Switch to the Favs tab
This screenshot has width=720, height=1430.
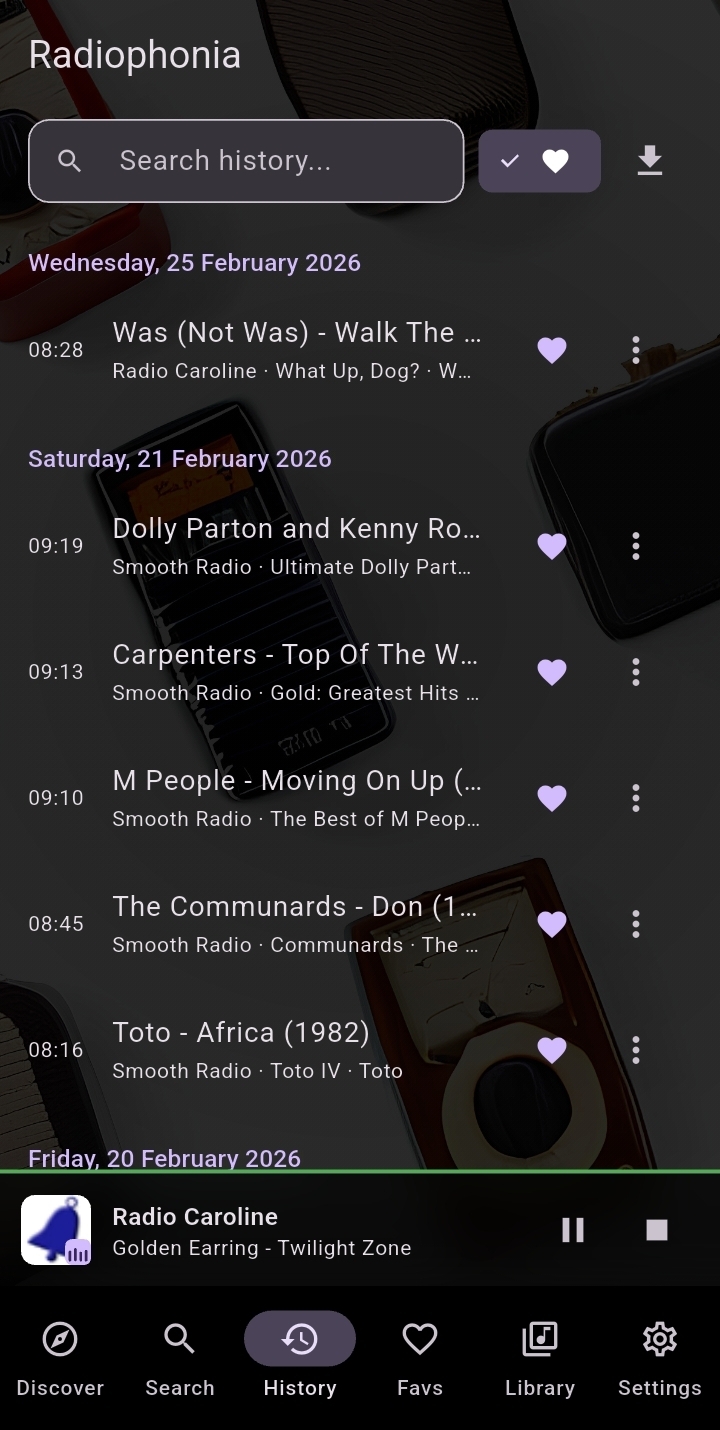click(419, 1338)
